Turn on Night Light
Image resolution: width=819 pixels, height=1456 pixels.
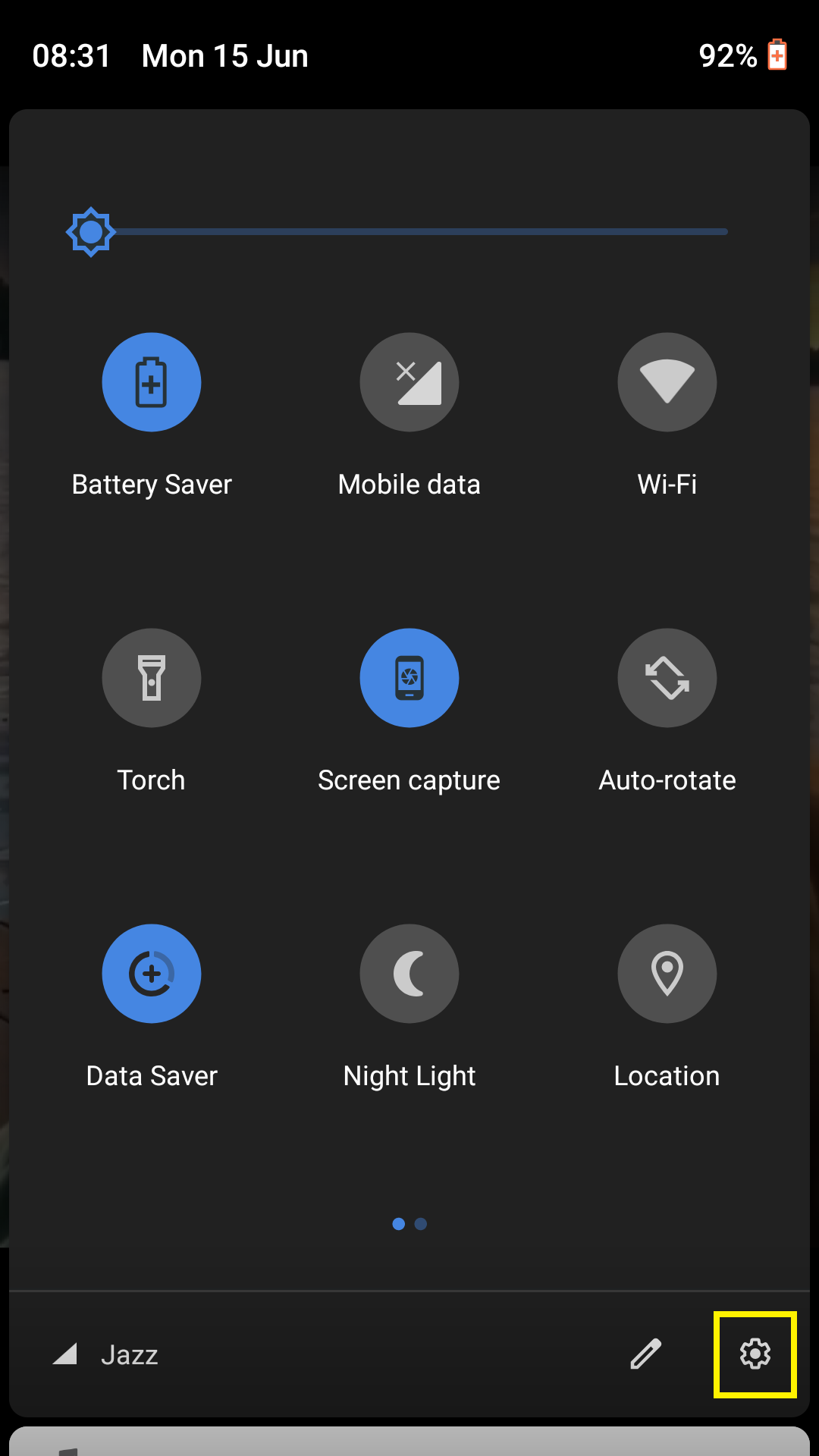(x=409, y=974)
